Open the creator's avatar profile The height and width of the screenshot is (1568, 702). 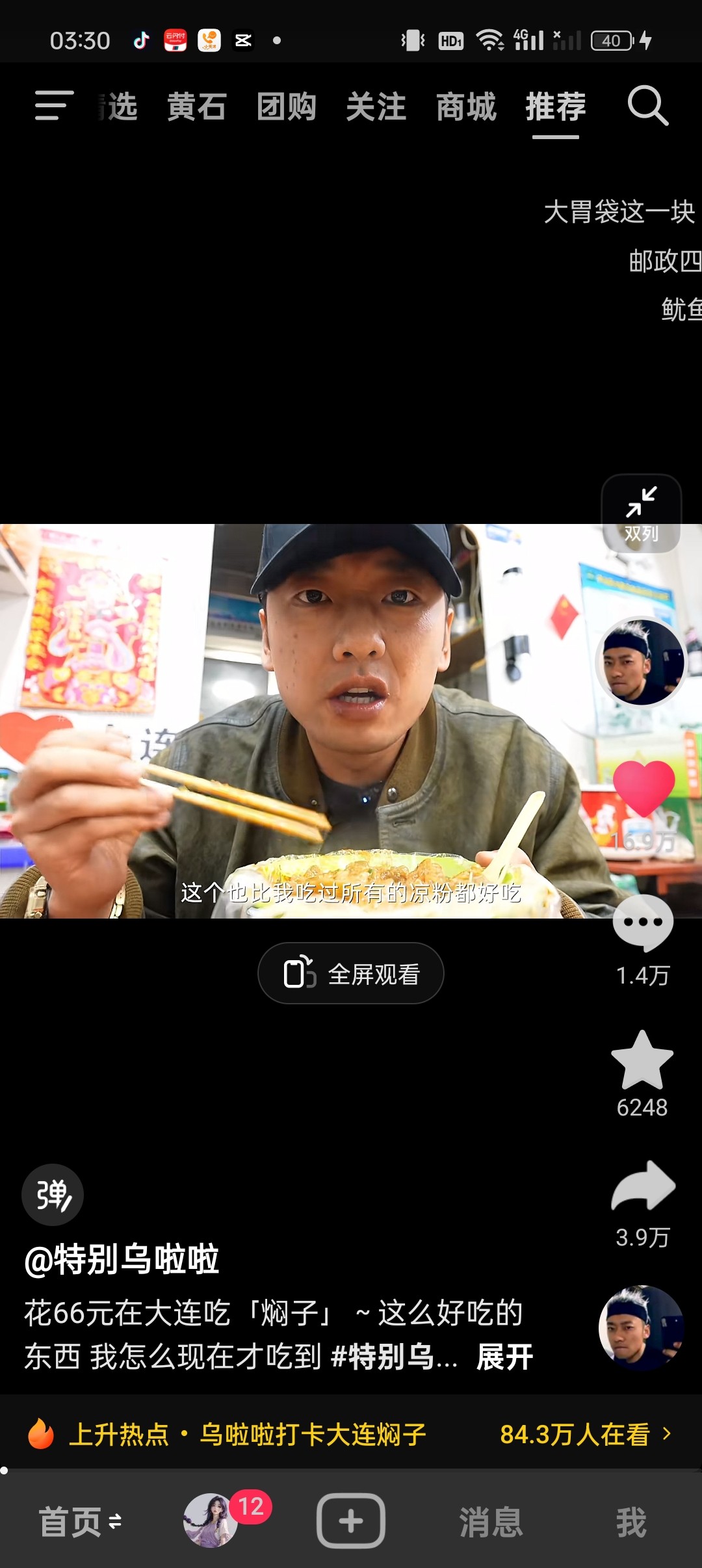tap(642, 662)
